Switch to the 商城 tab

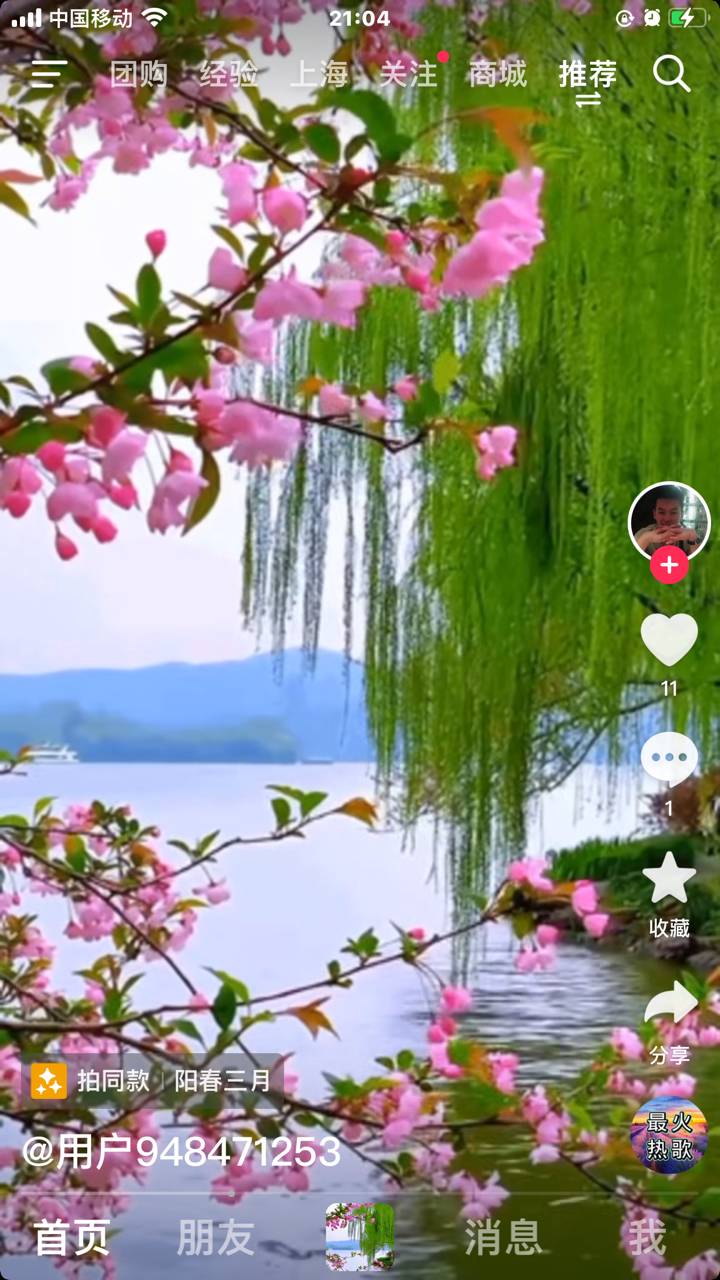(497, 74)
